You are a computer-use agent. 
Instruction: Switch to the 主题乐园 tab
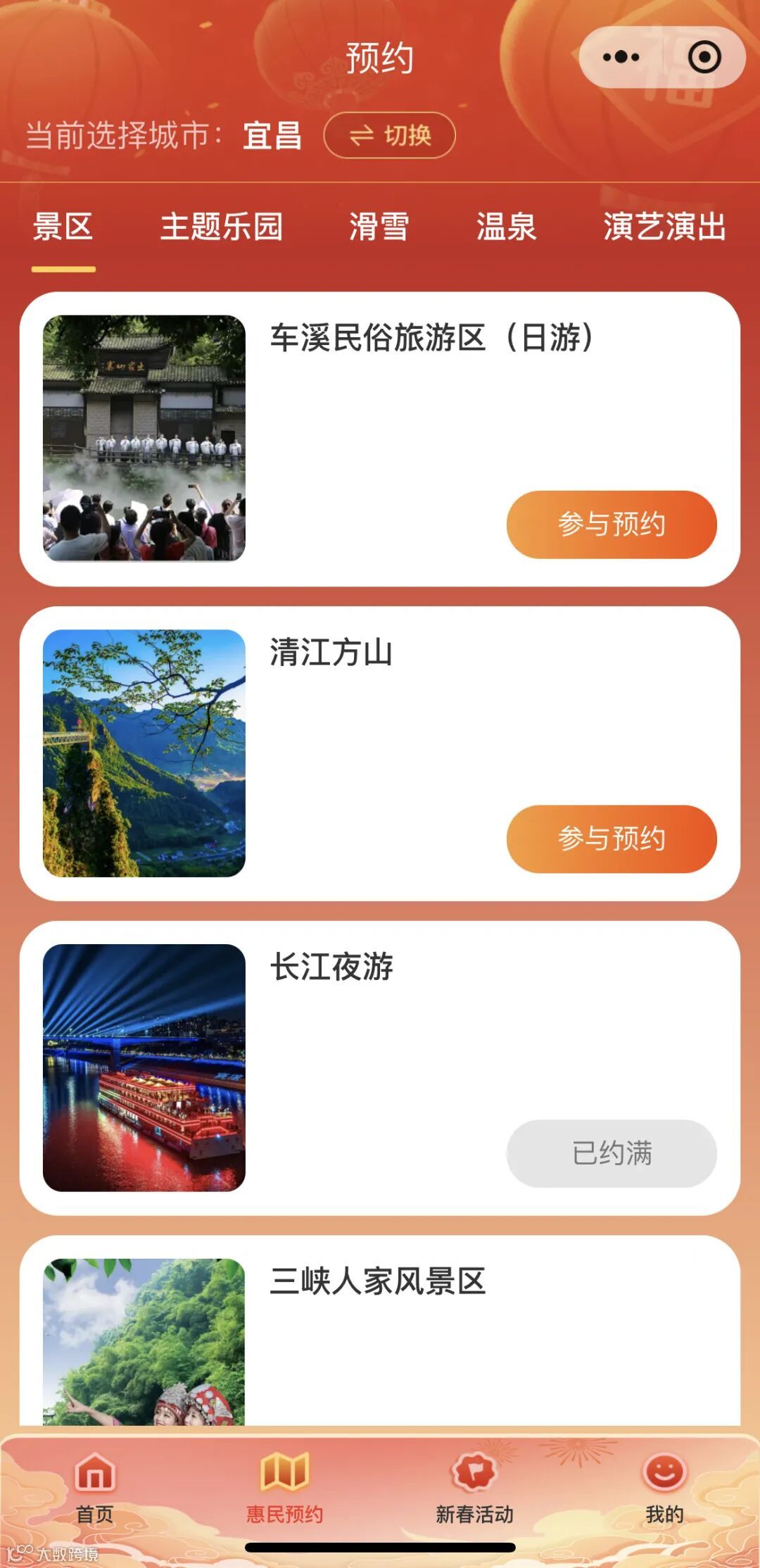tap(221, 227)
